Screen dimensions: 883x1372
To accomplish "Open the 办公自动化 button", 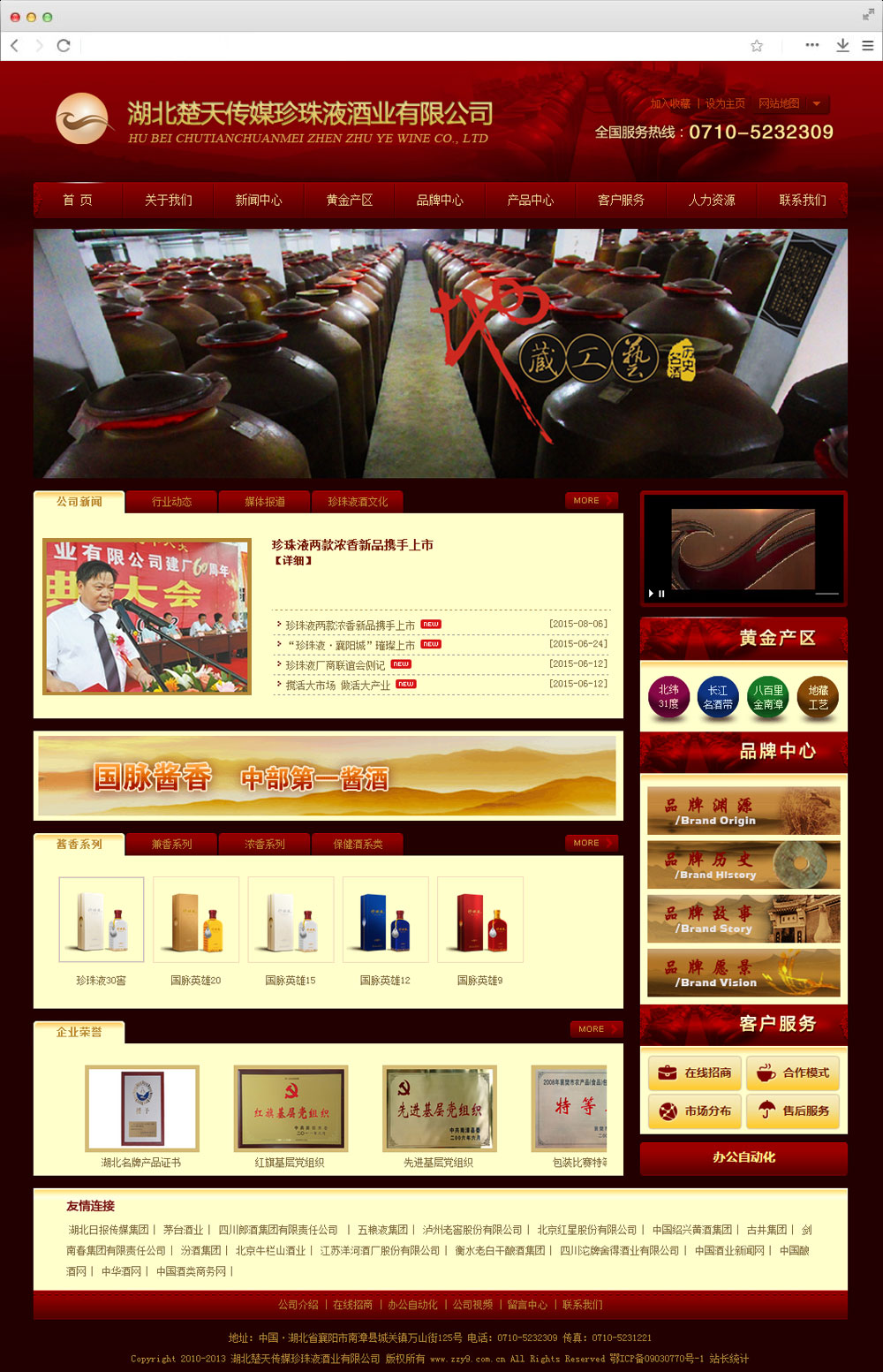I will point(743,1157).
